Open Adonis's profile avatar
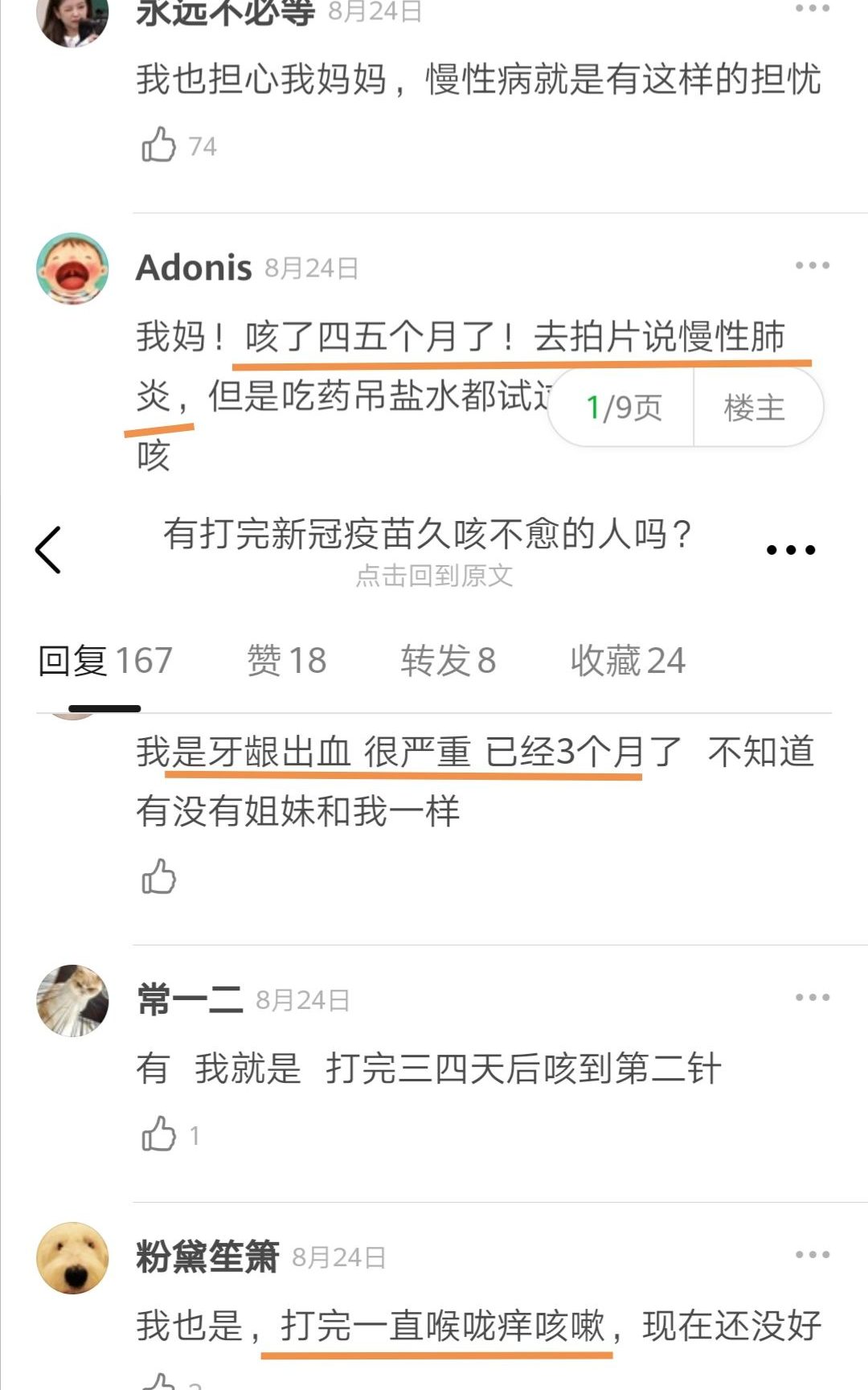Viewport: 868px width, 1390px height. pyautogui.click(x=72, y=269)
